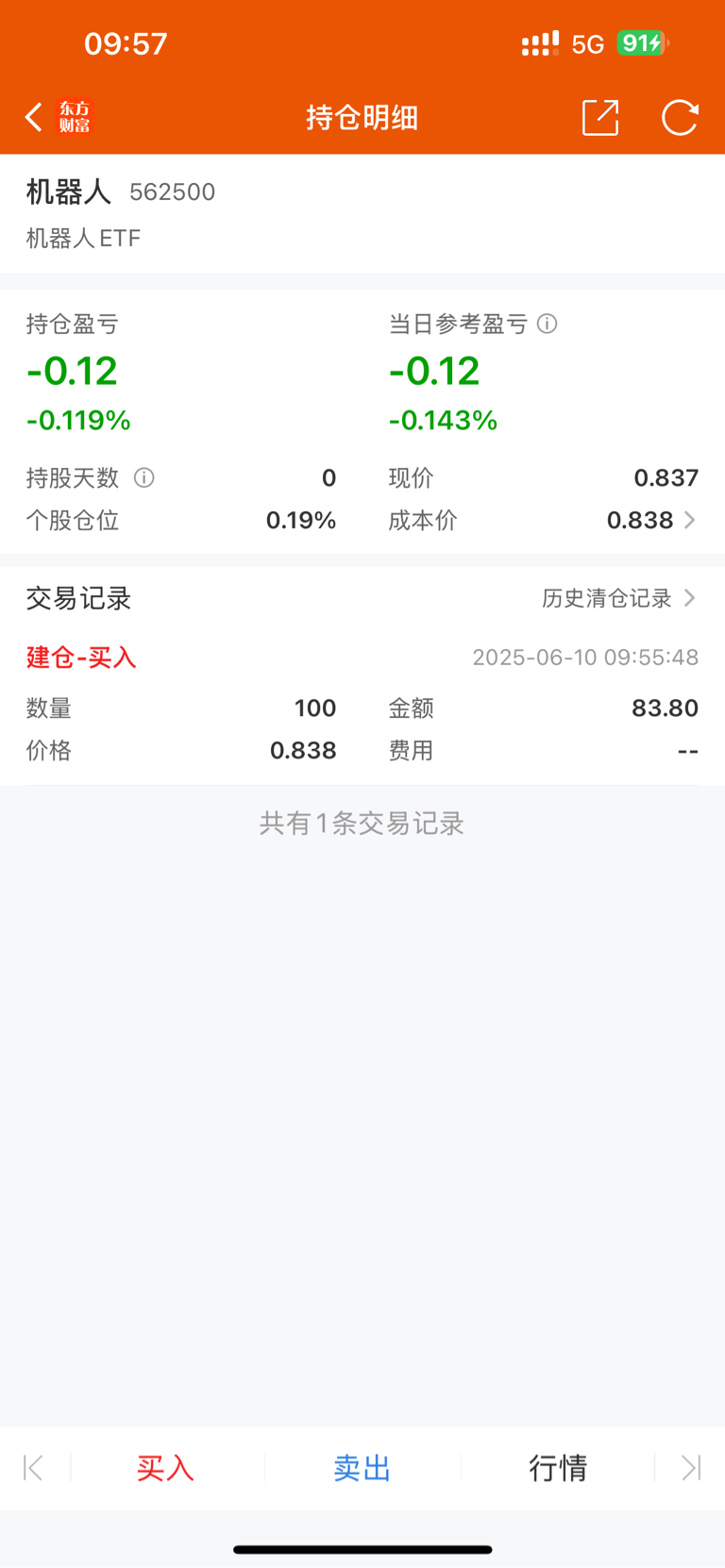Switch to the 行情 quotes tab
The image size is (725, 1568).
pyautogui.click(x=559, y=1468)
